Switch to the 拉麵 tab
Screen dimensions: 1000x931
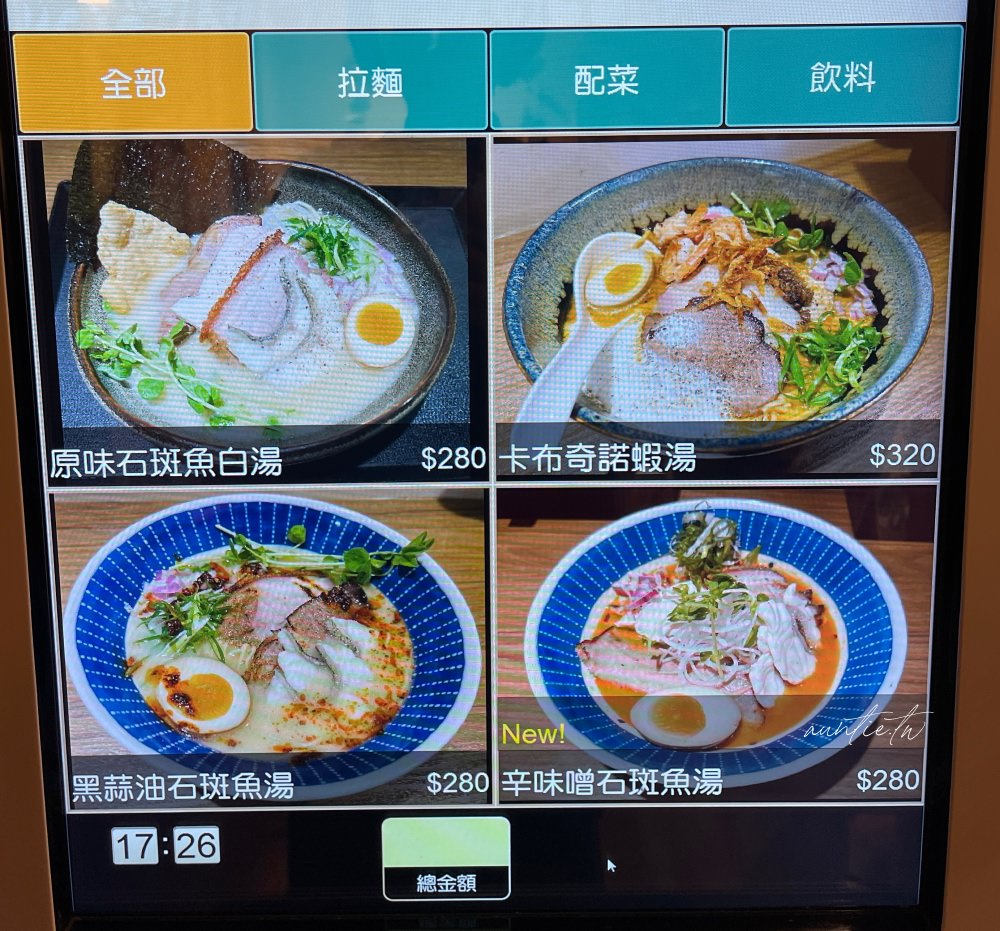pyautogui.click(x=369, y=81)
